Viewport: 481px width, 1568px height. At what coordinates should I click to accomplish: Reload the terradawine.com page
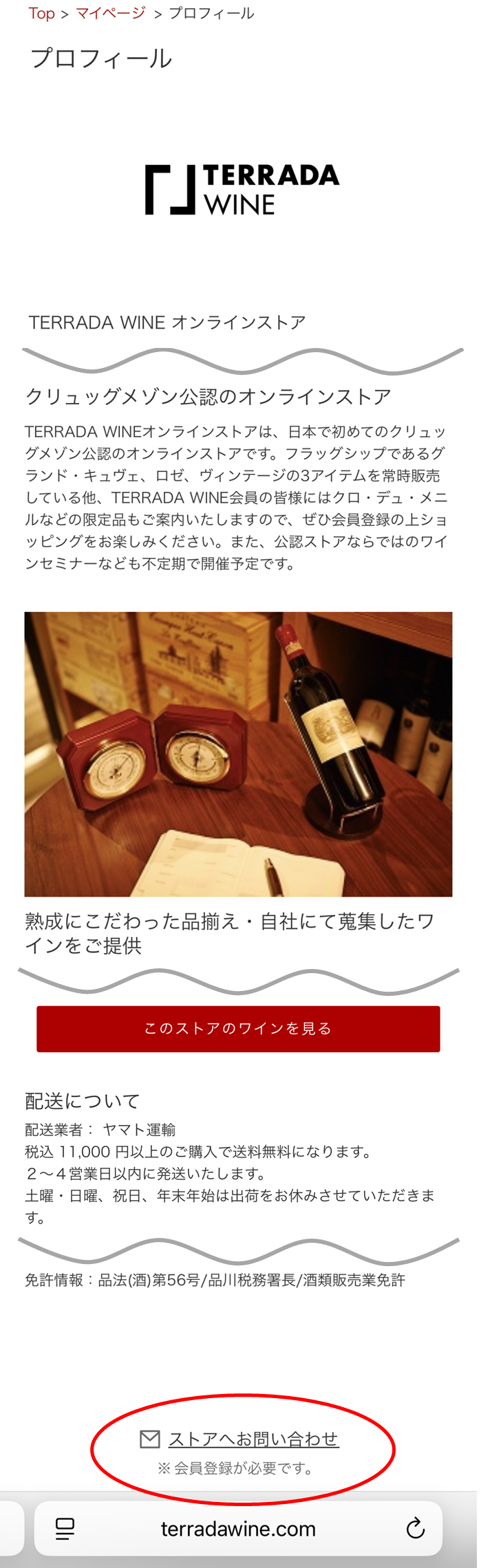tap(415, 1528)
